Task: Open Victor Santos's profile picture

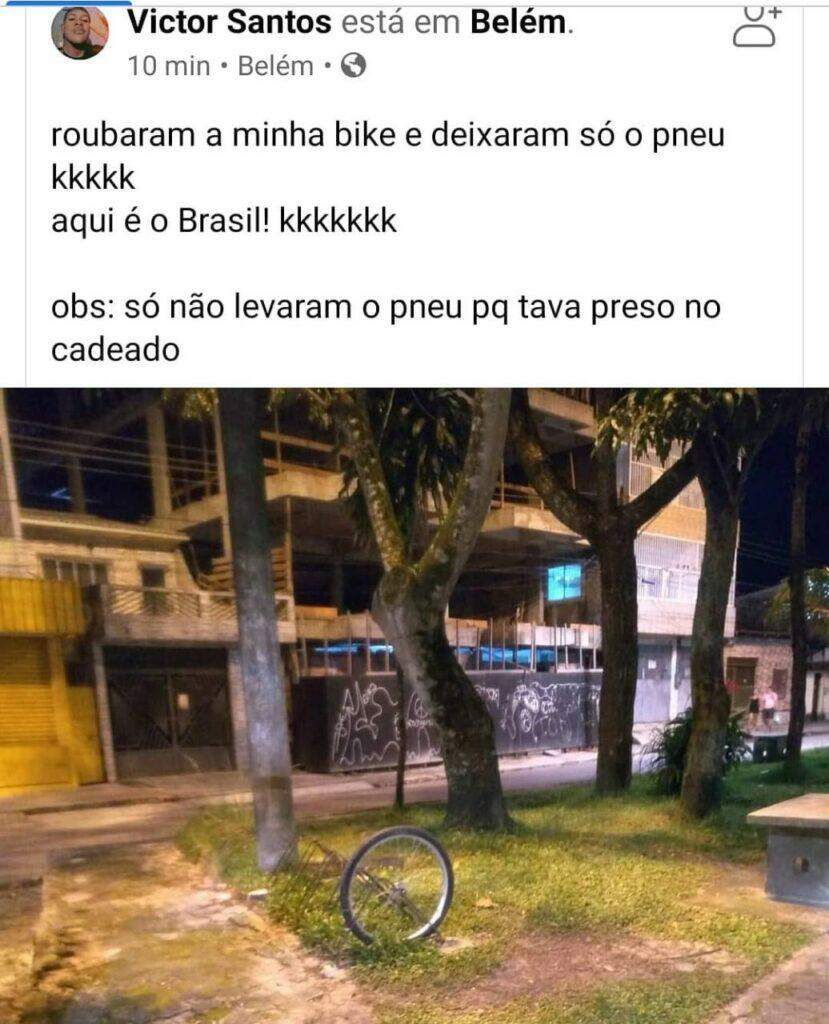Action: pos(79,34)
